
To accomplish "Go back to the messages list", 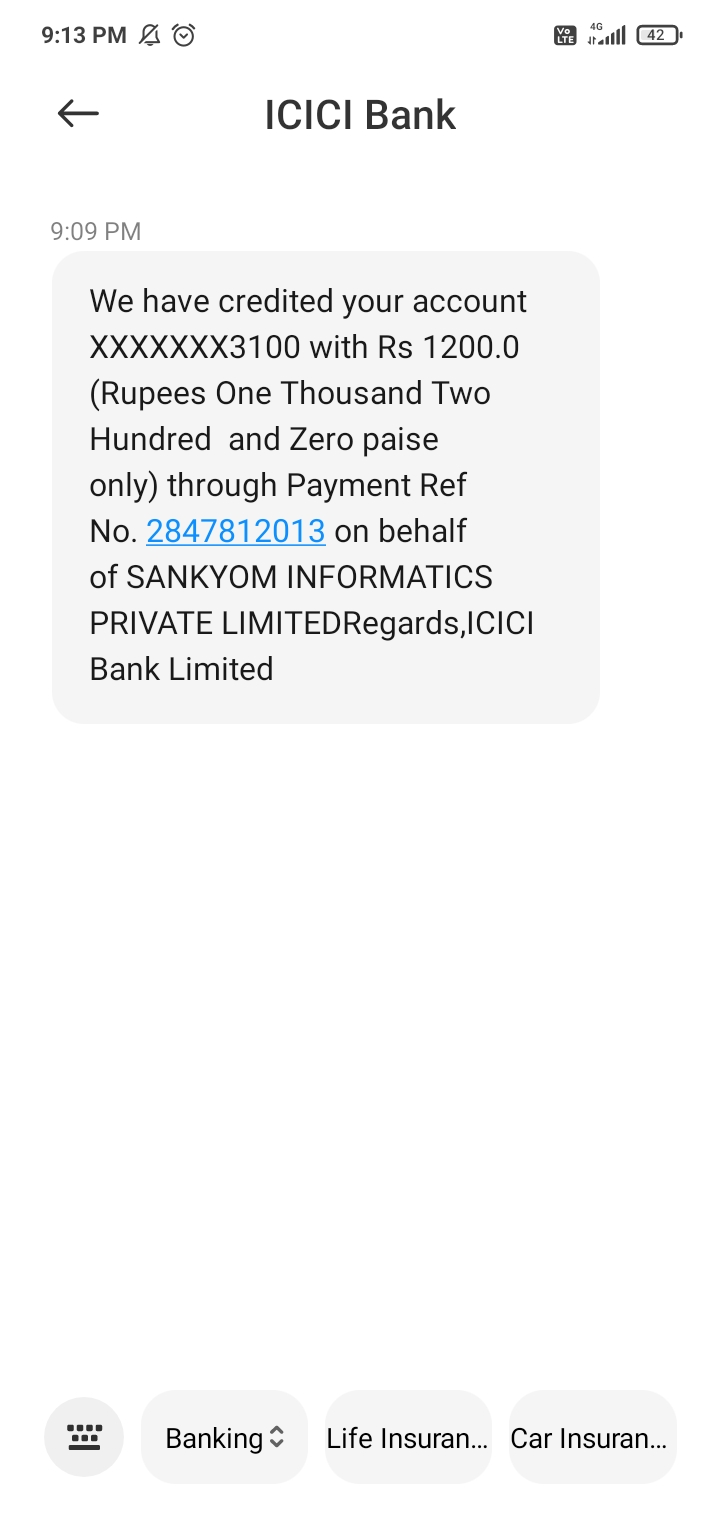I will tap(78, 114).
